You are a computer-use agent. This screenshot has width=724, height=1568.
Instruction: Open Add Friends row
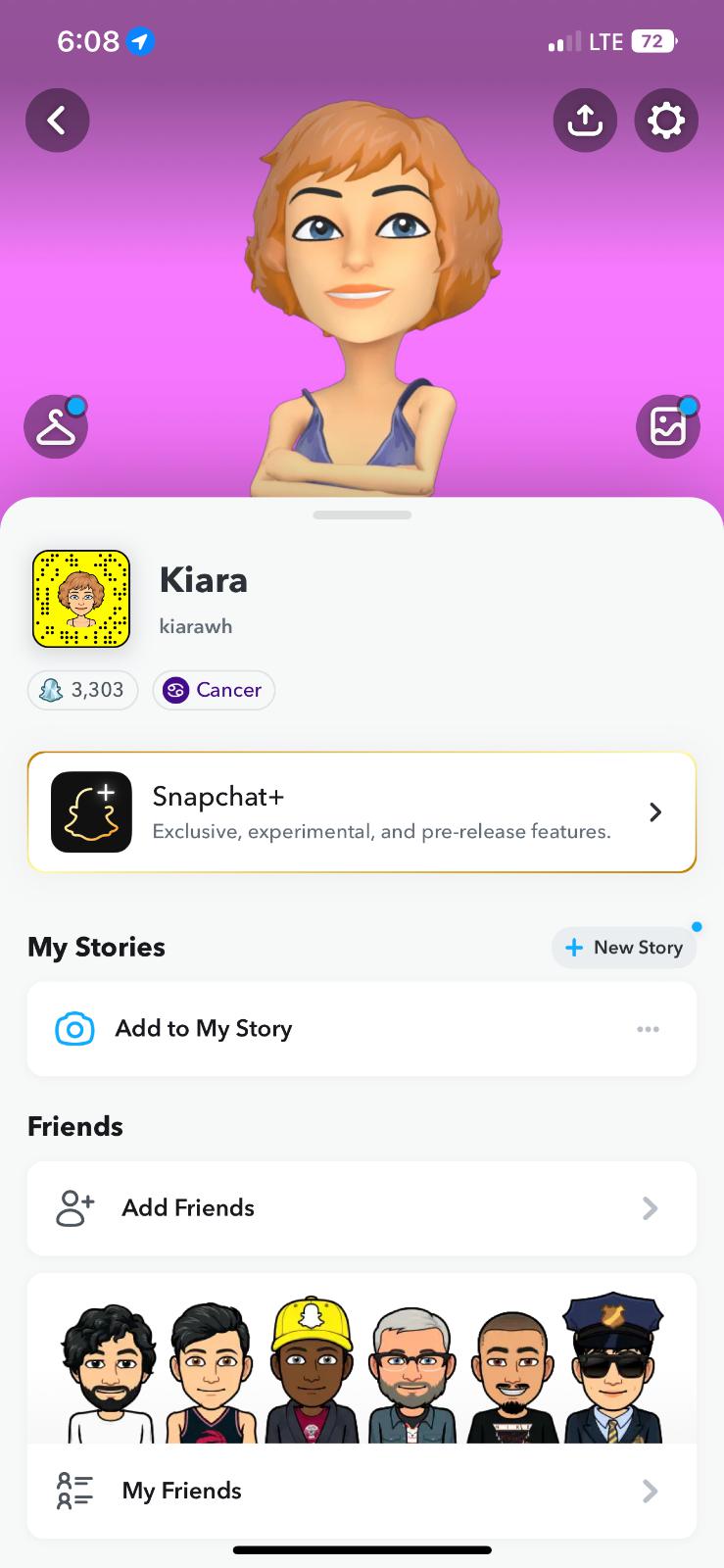pos(362,1208)
